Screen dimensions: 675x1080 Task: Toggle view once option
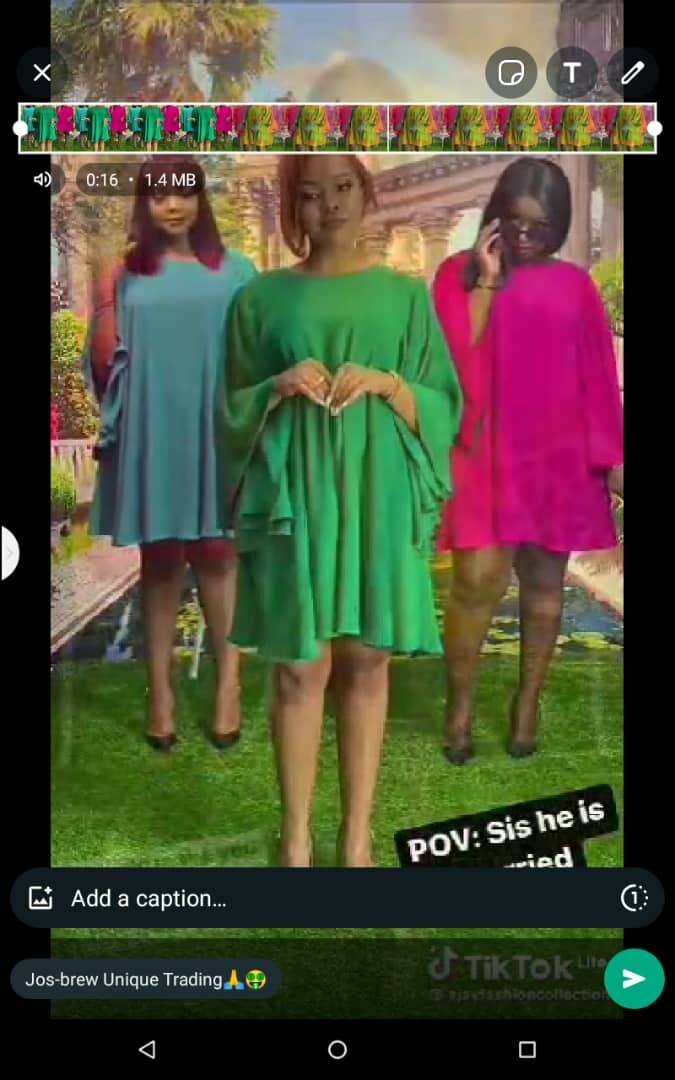point(634,898)
